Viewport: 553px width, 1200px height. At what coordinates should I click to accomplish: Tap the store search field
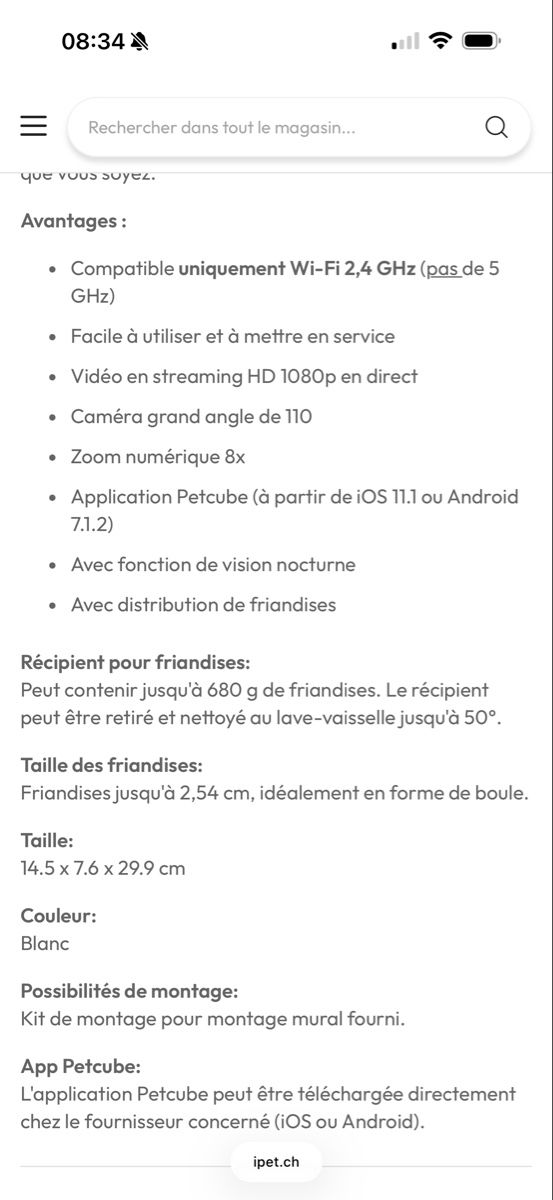(x=298, y=127)
